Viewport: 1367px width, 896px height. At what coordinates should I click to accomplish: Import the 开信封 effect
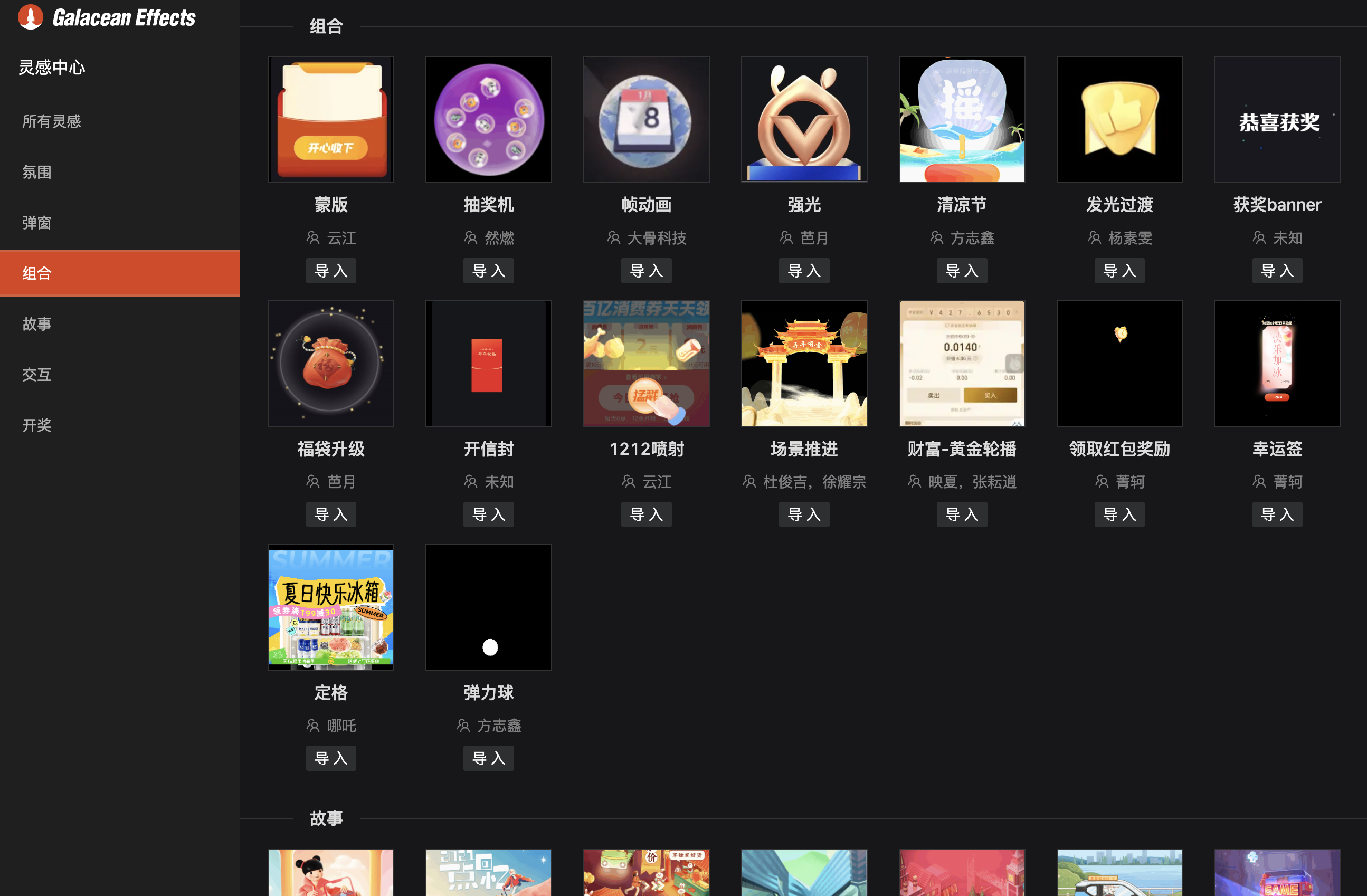click(x=488, y=514)
